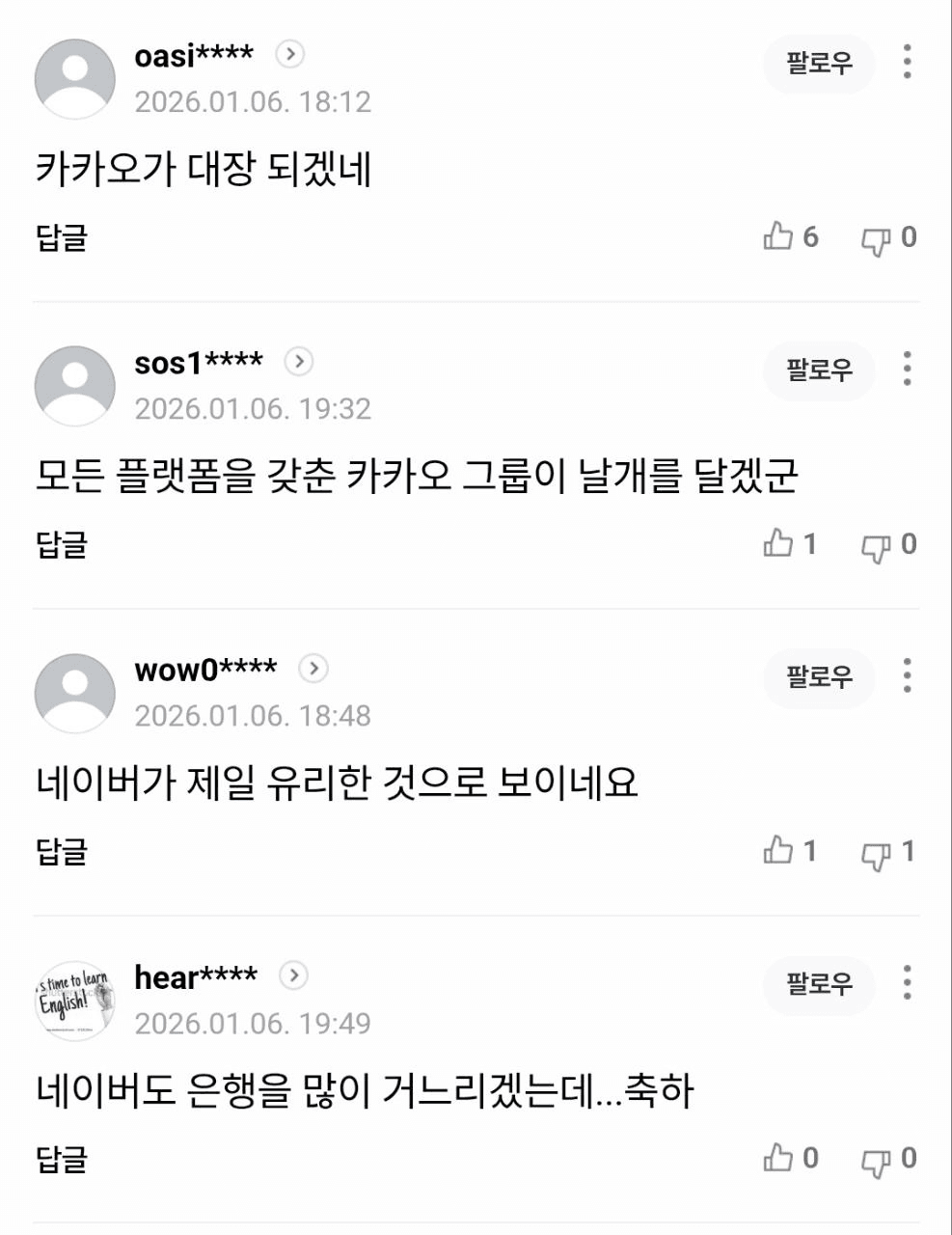Screen dimensions: 952x1235
Task: Like the hear**** comment
Action: click(779, 1158)
